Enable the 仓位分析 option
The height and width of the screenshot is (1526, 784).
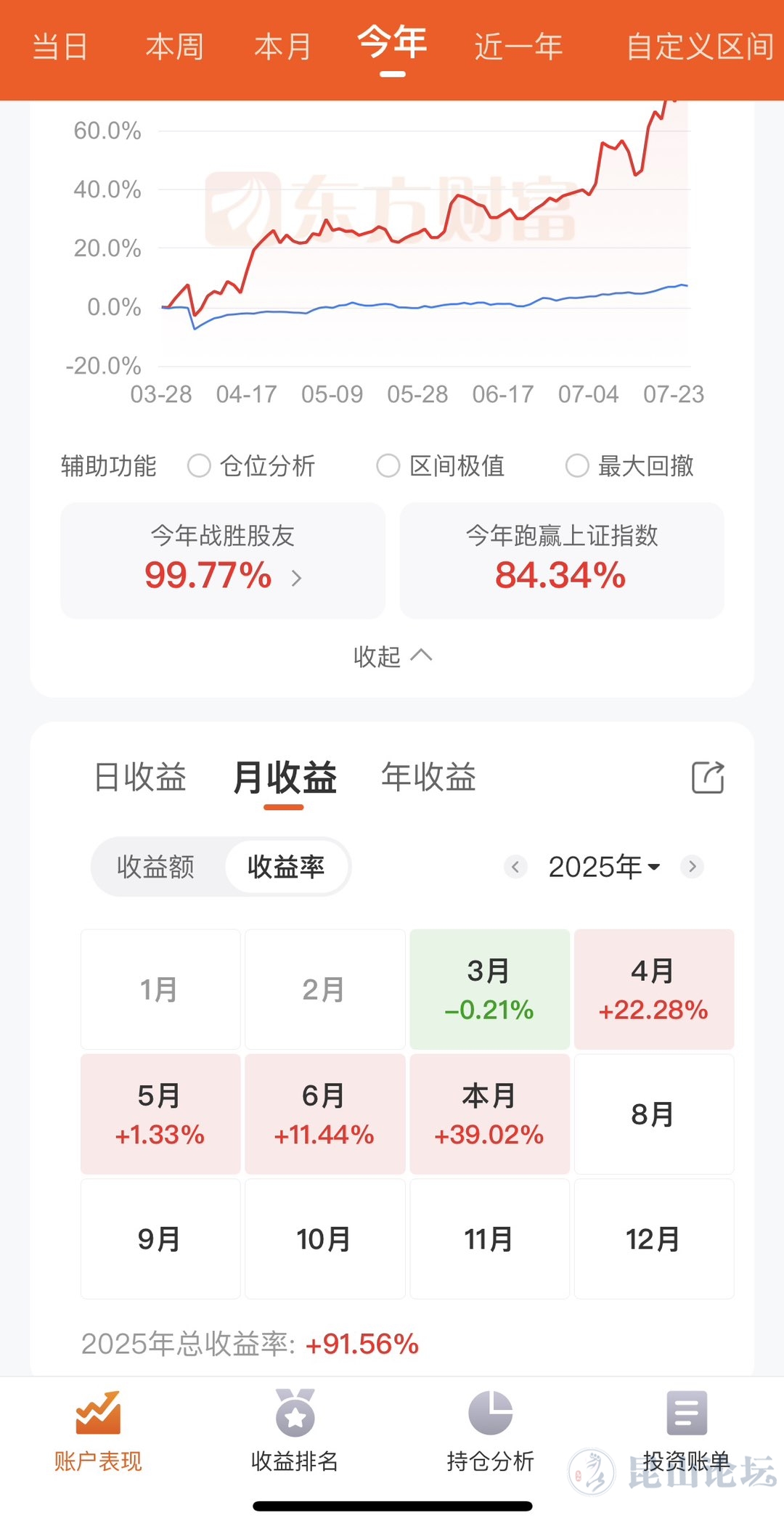(x=200, y=466)
